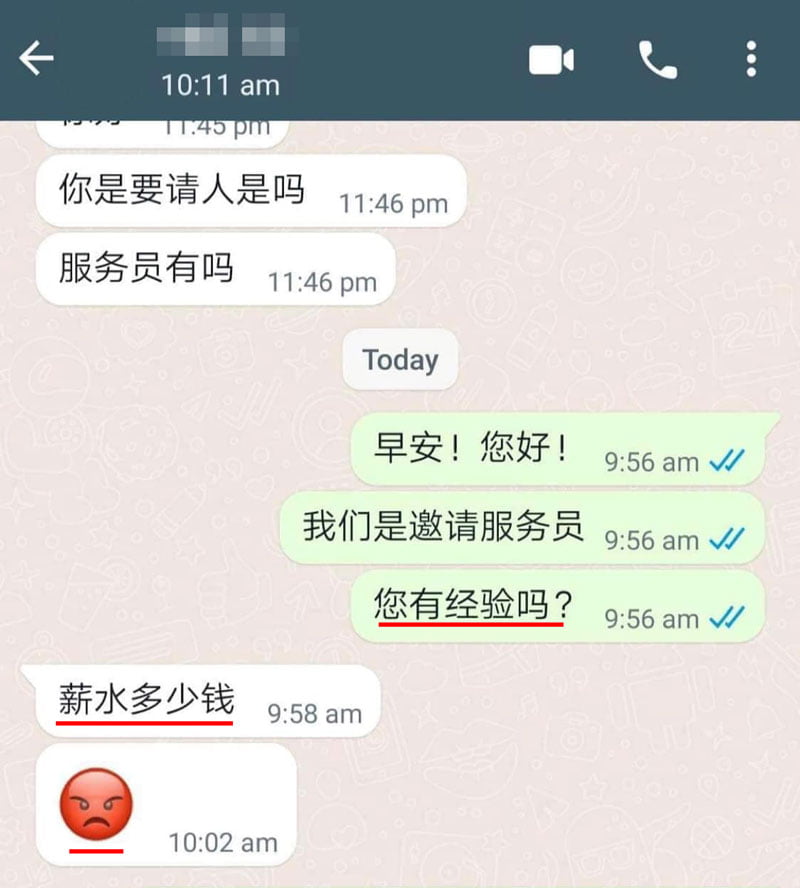Open contact info from the header
Viewport: 800px width, 888px height.
(220, 60)
